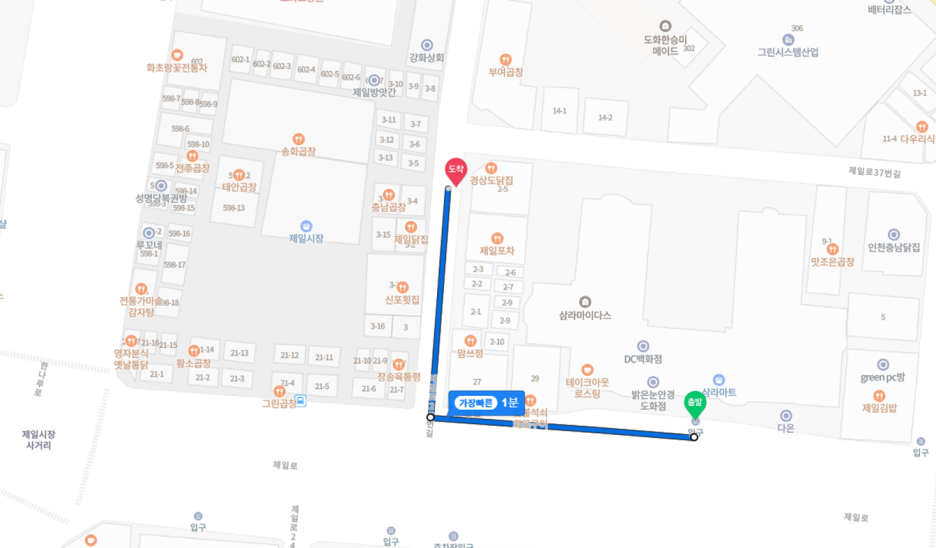Open the 강화상회 shop marker

click(x=427, y=45)
